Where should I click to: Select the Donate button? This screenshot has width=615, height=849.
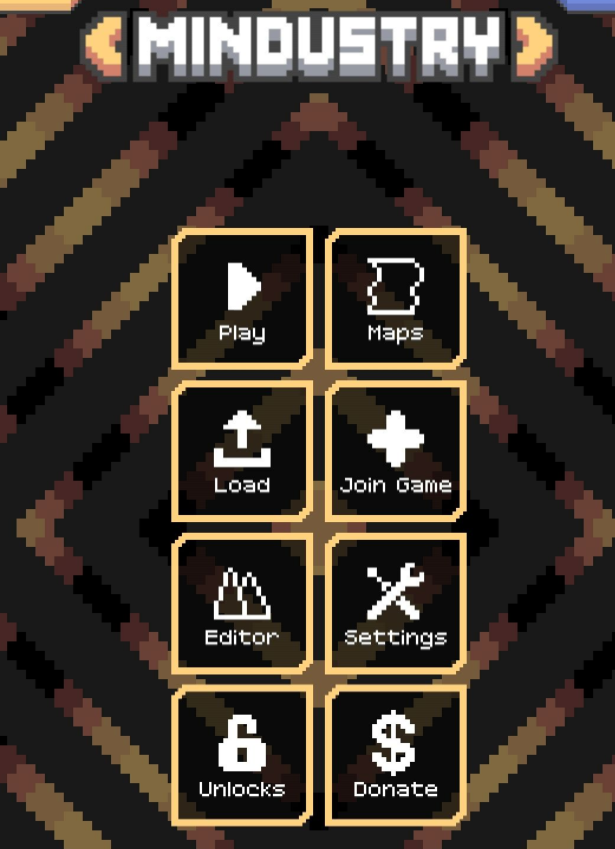point(396,755)
